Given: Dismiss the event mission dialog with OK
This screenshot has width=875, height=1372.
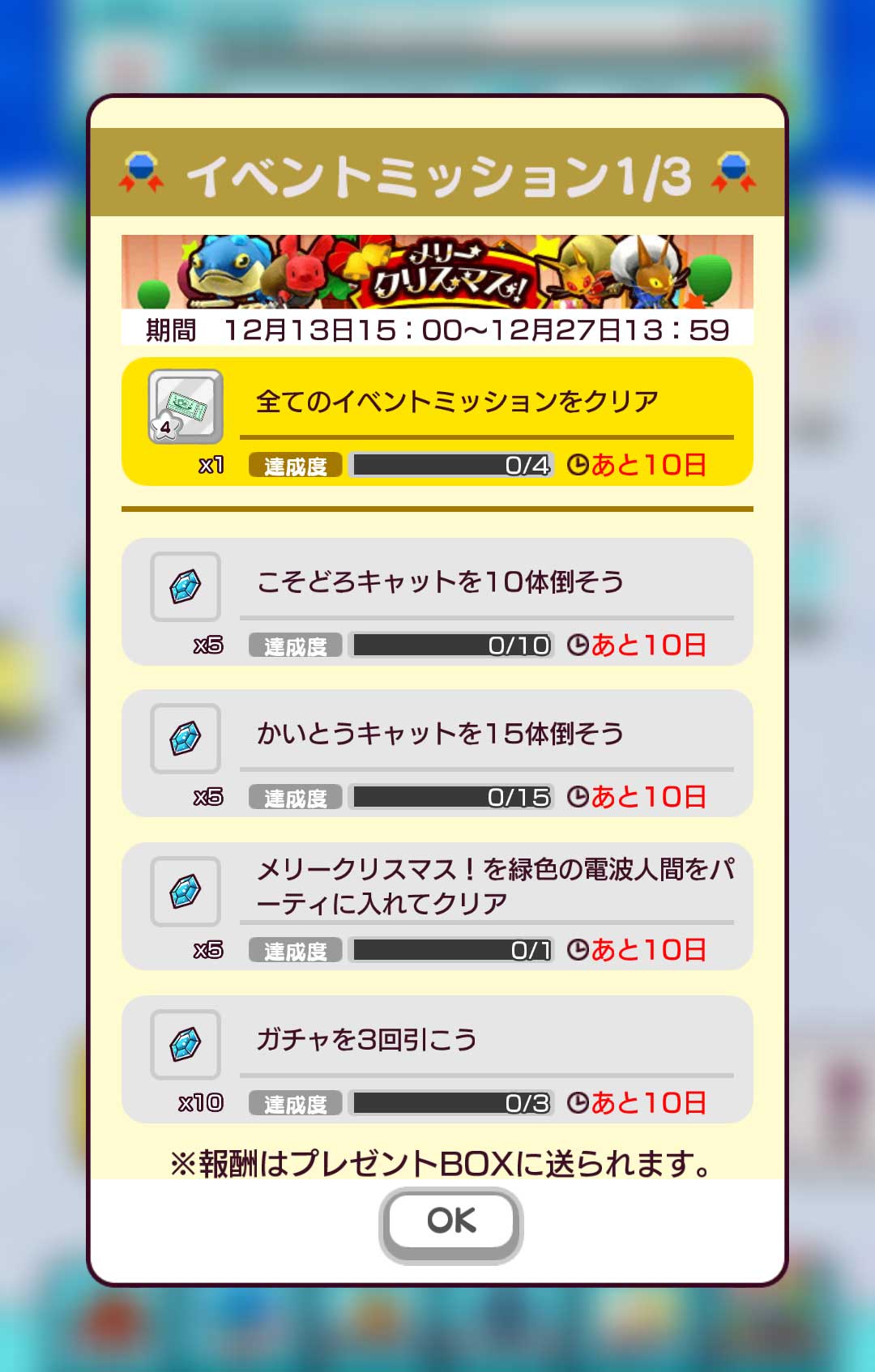Looking at the screenshot, I should (451, 1222).
